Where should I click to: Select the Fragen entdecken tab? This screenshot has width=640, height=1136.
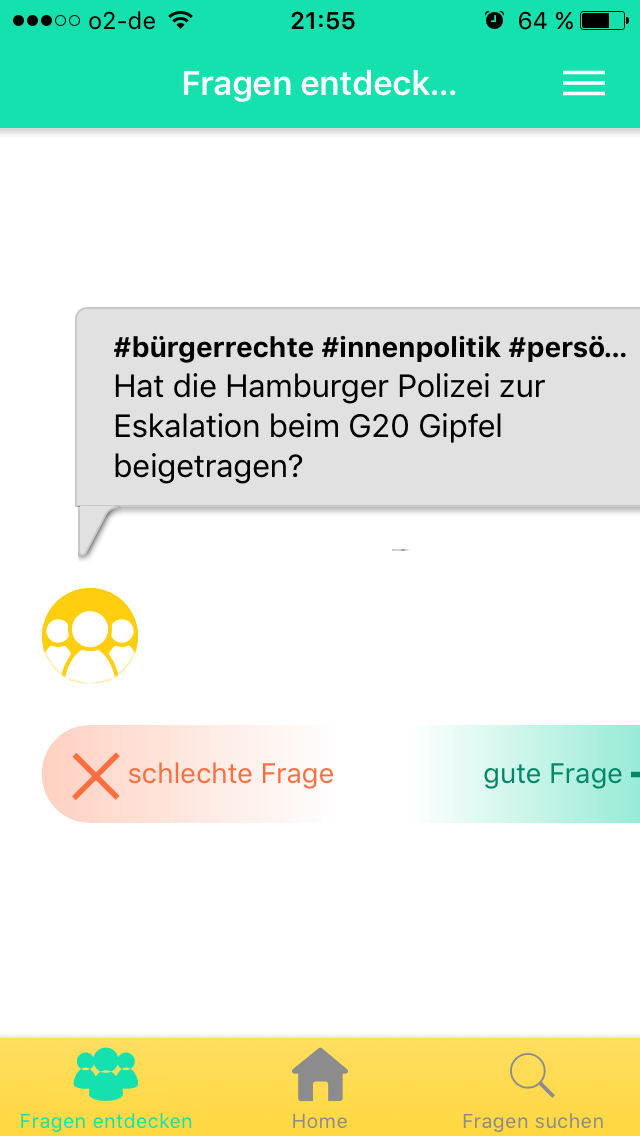tap(106, 1089)
